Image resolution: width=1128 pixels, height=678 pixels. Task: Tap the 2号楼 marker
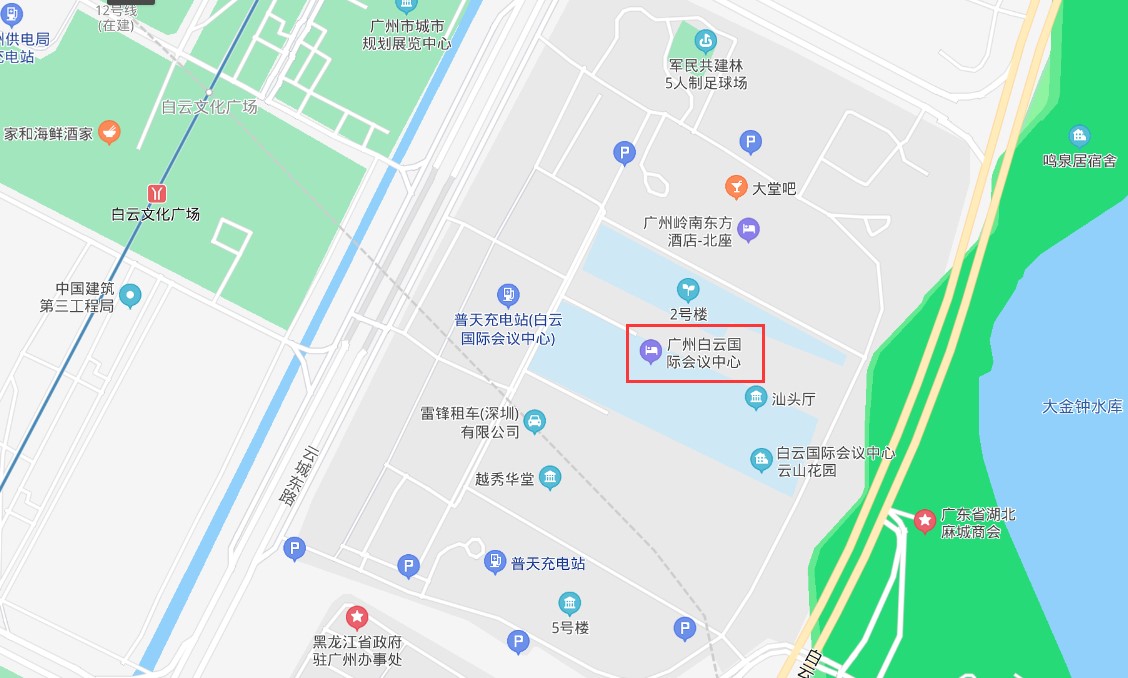point(687,290)
